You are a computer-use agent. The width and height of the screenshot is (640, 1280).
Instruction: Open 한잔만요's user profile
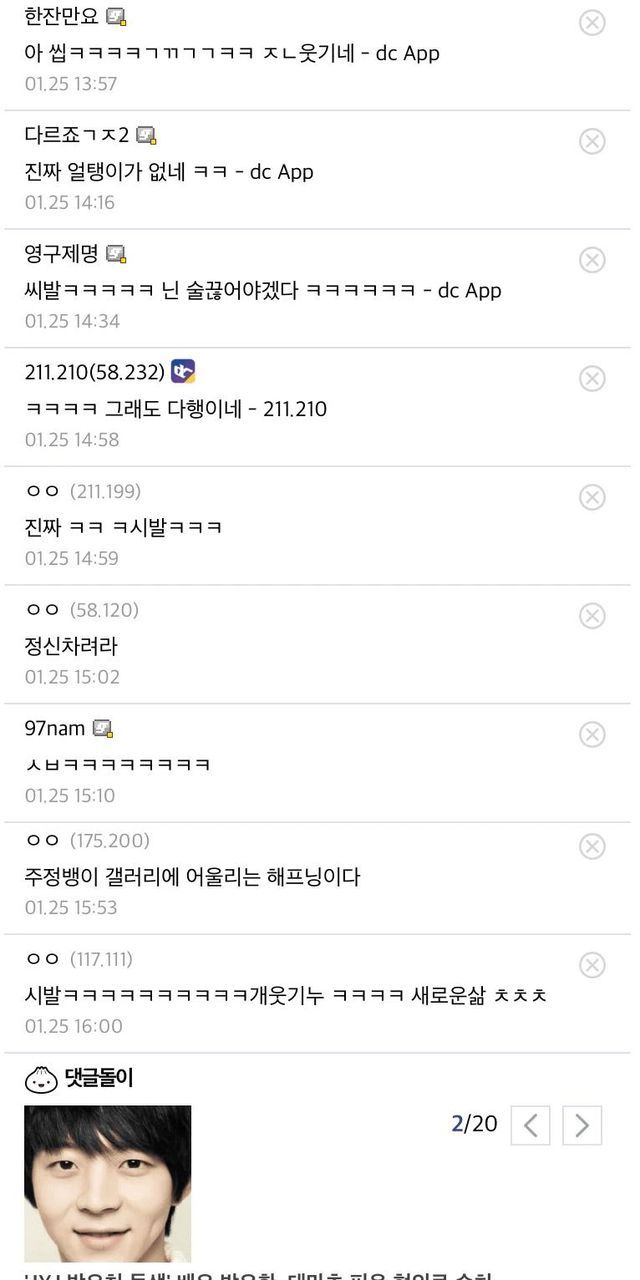[61, 17]
